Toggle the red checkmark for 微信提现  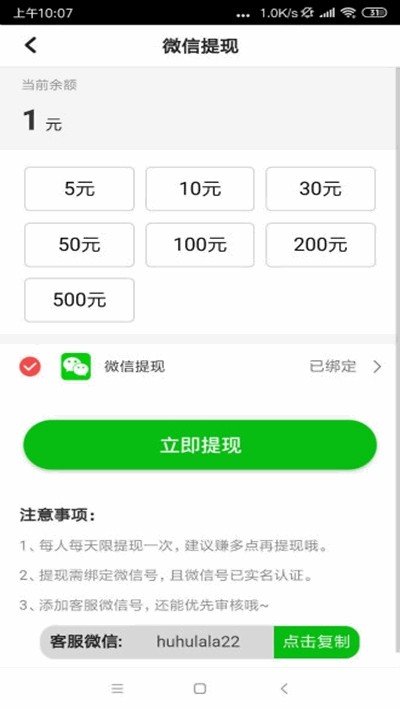(30, 366)
